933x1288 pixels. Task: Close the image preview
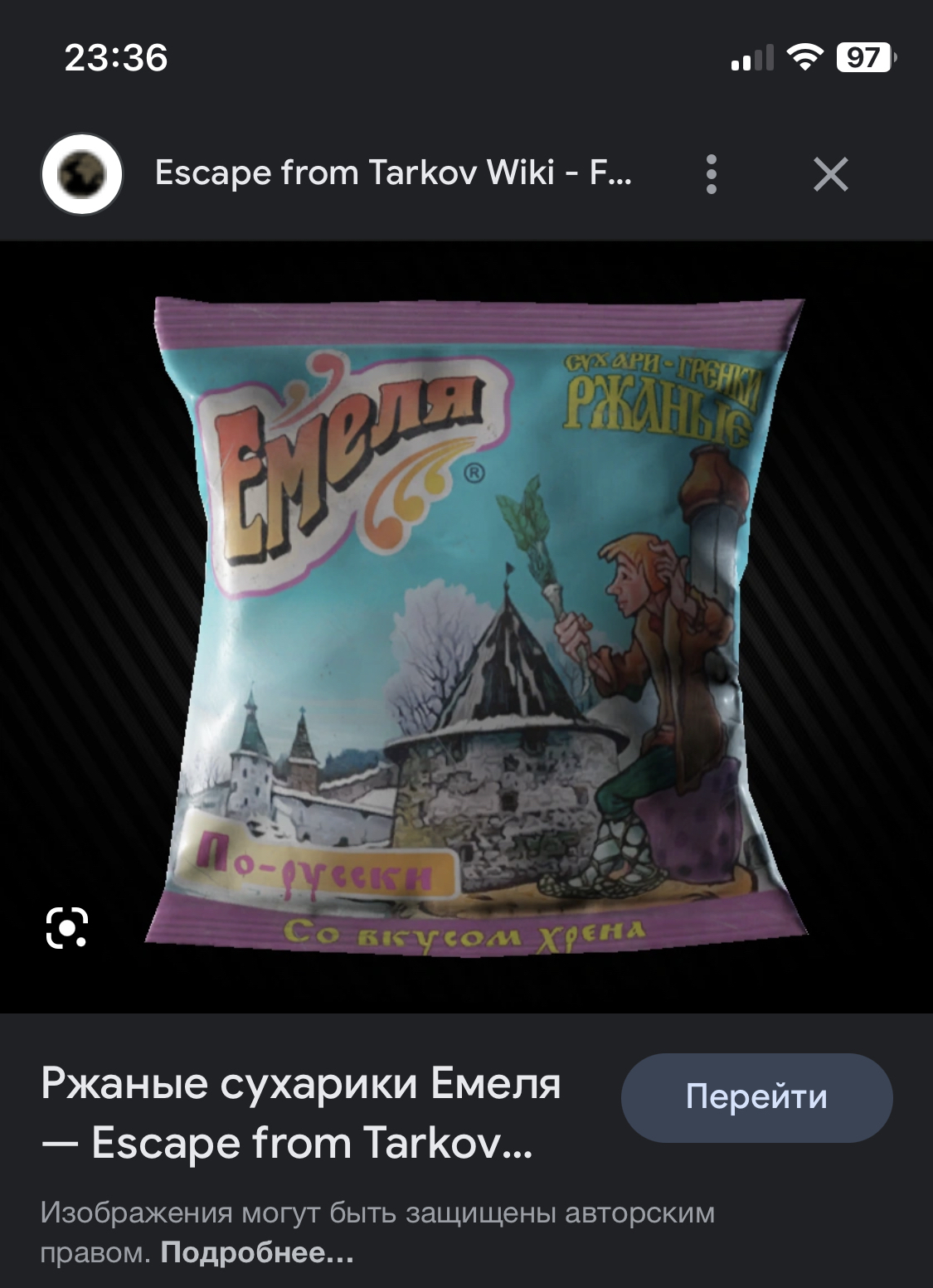tap(830, 174)
